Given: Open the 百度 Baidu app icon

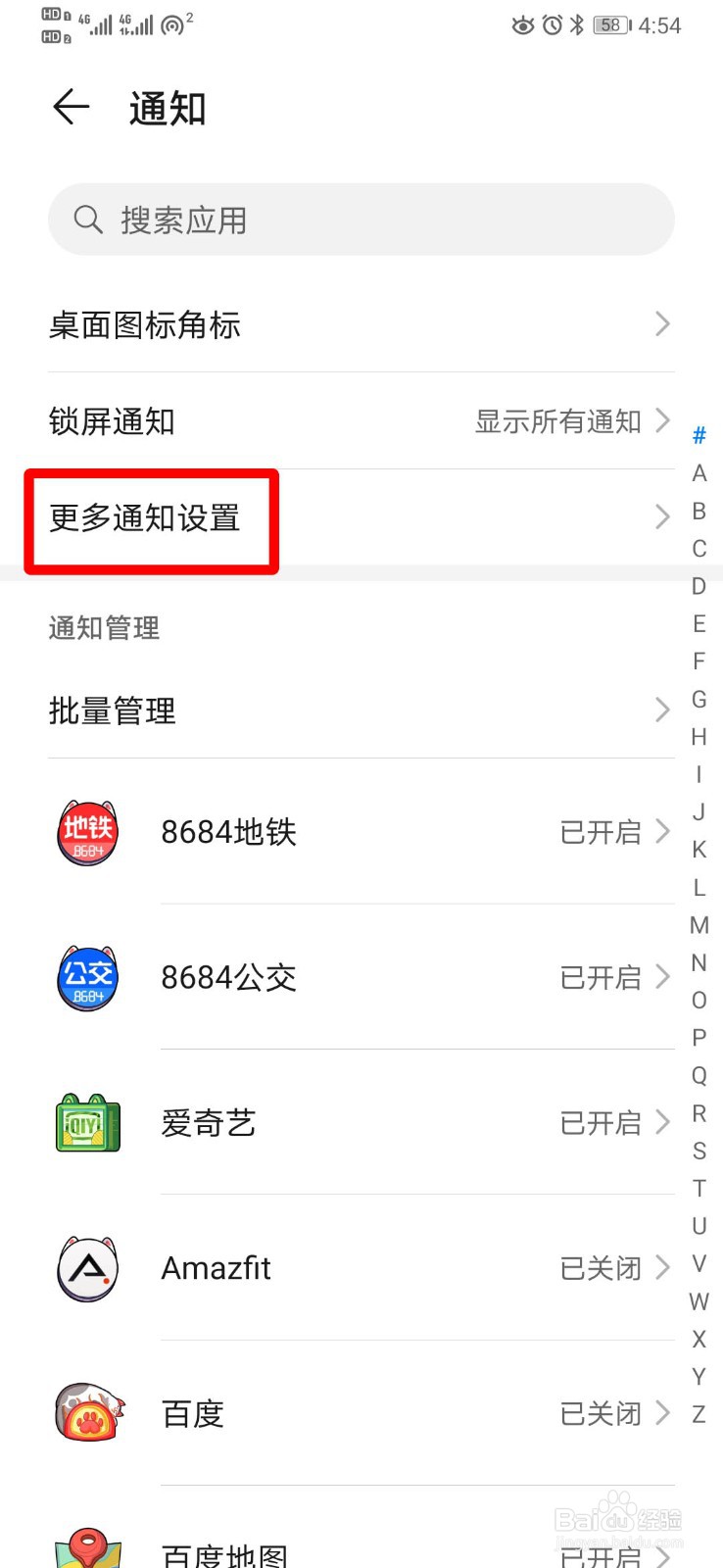Looking at the screenshot, I should point(87,1412).
